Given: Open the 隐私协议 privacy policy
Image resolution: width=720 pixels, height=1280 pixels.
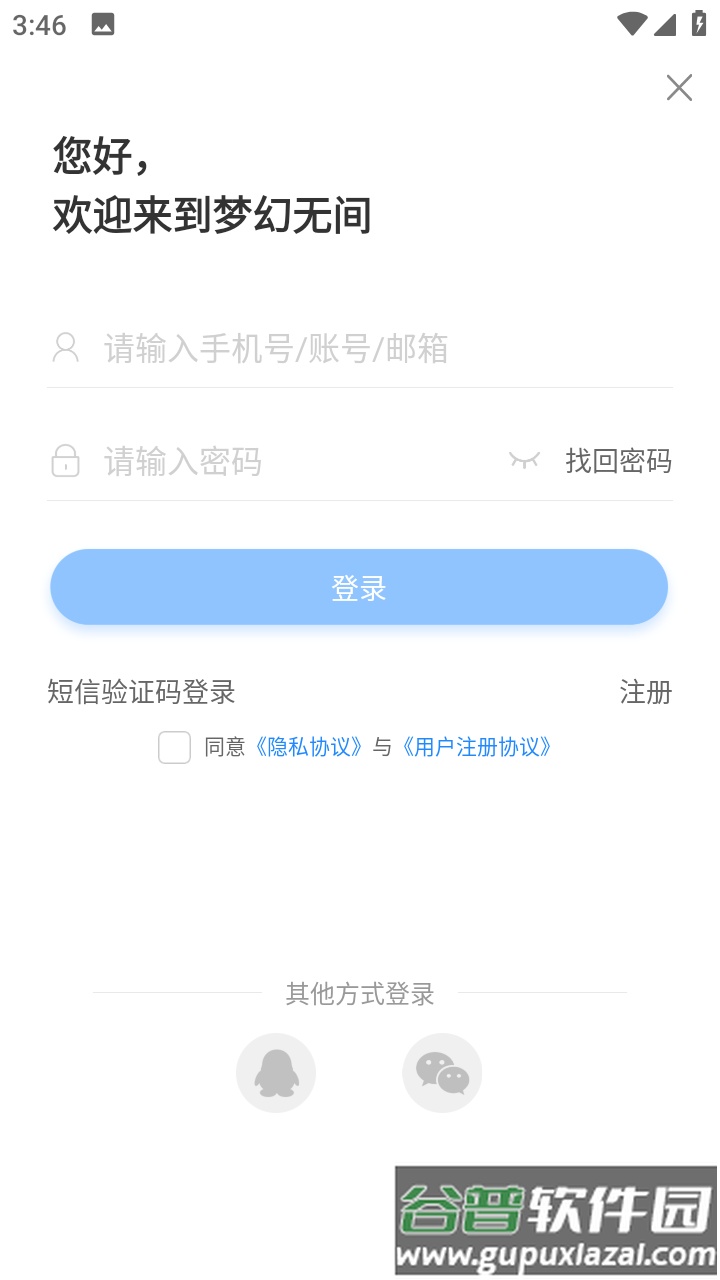Looking at the screenshot, I should 310,747.
